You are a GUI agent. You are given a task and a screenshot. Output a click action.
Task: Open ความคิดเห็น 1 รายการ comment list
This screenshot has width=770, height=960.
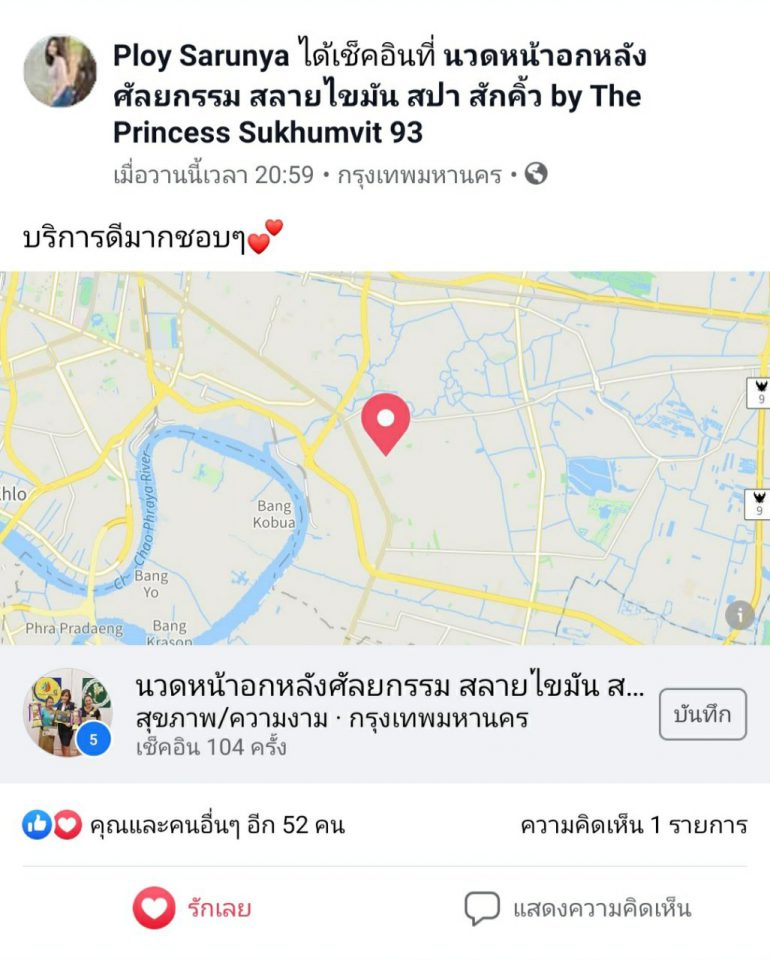point(633,826)
